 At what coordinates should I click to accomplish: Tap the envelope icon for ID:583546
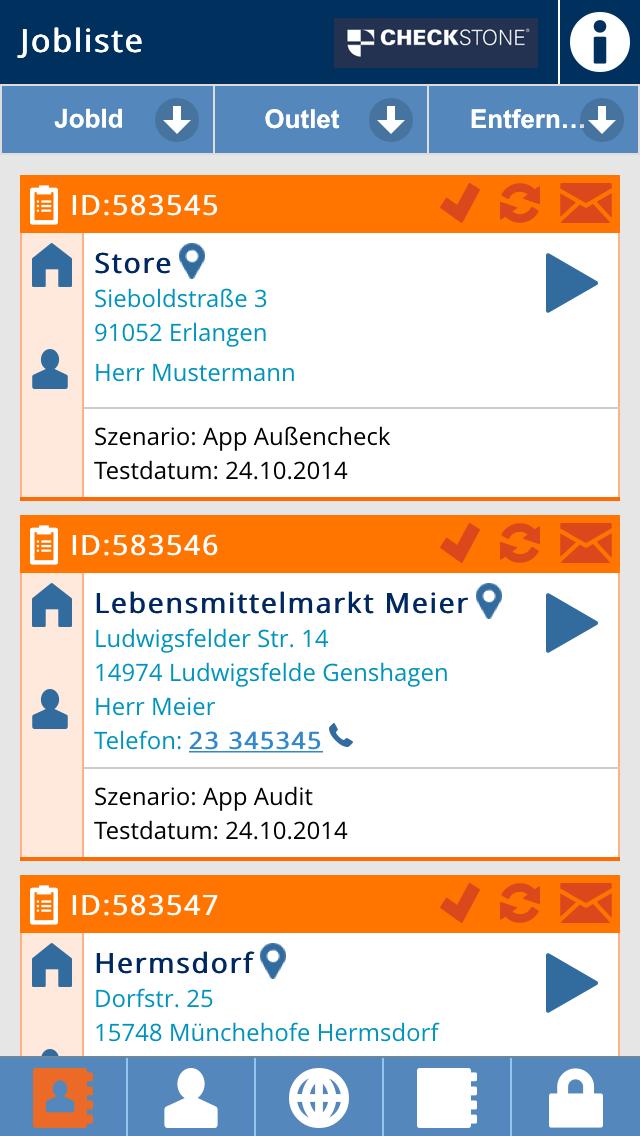[x=585, y=545]
